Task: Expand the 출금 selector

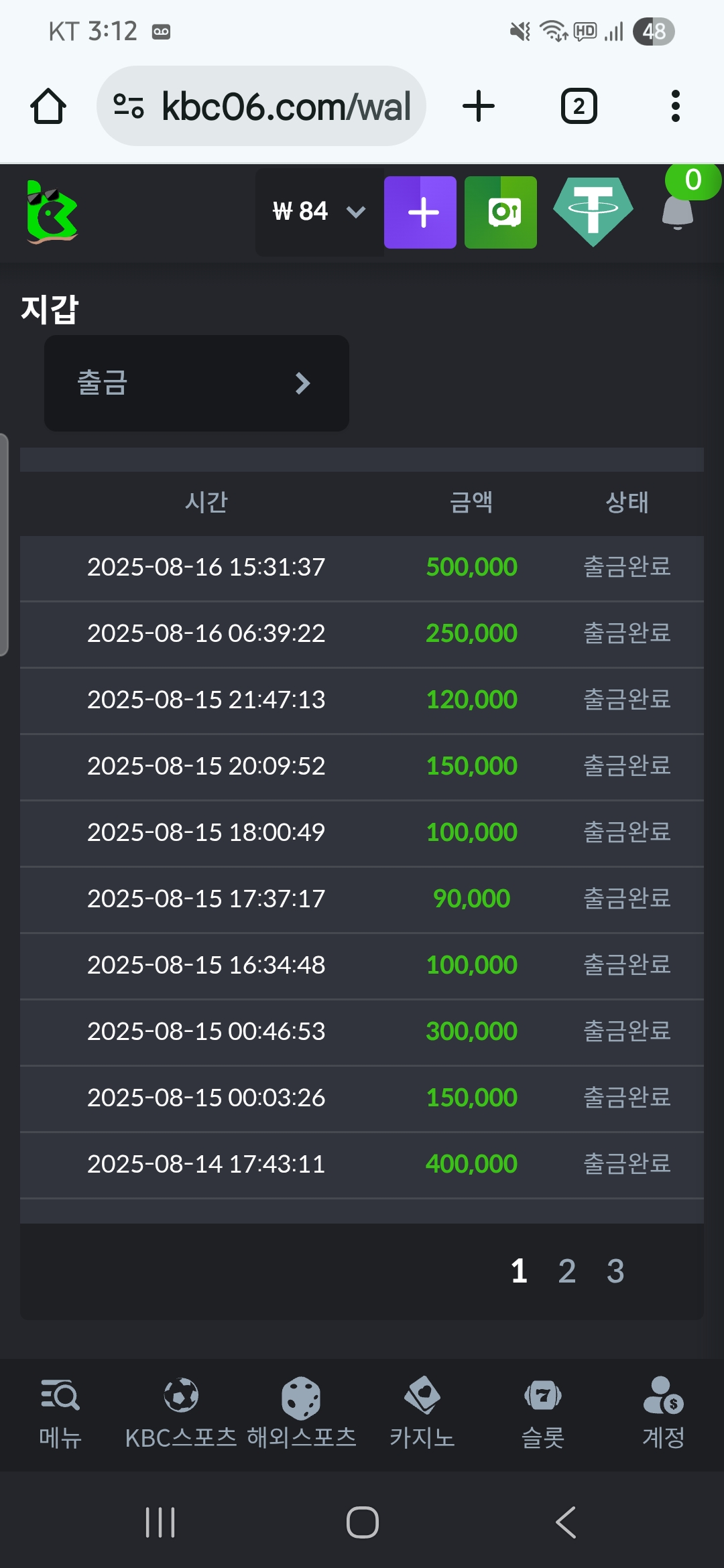Action: [x=196, y=383]
